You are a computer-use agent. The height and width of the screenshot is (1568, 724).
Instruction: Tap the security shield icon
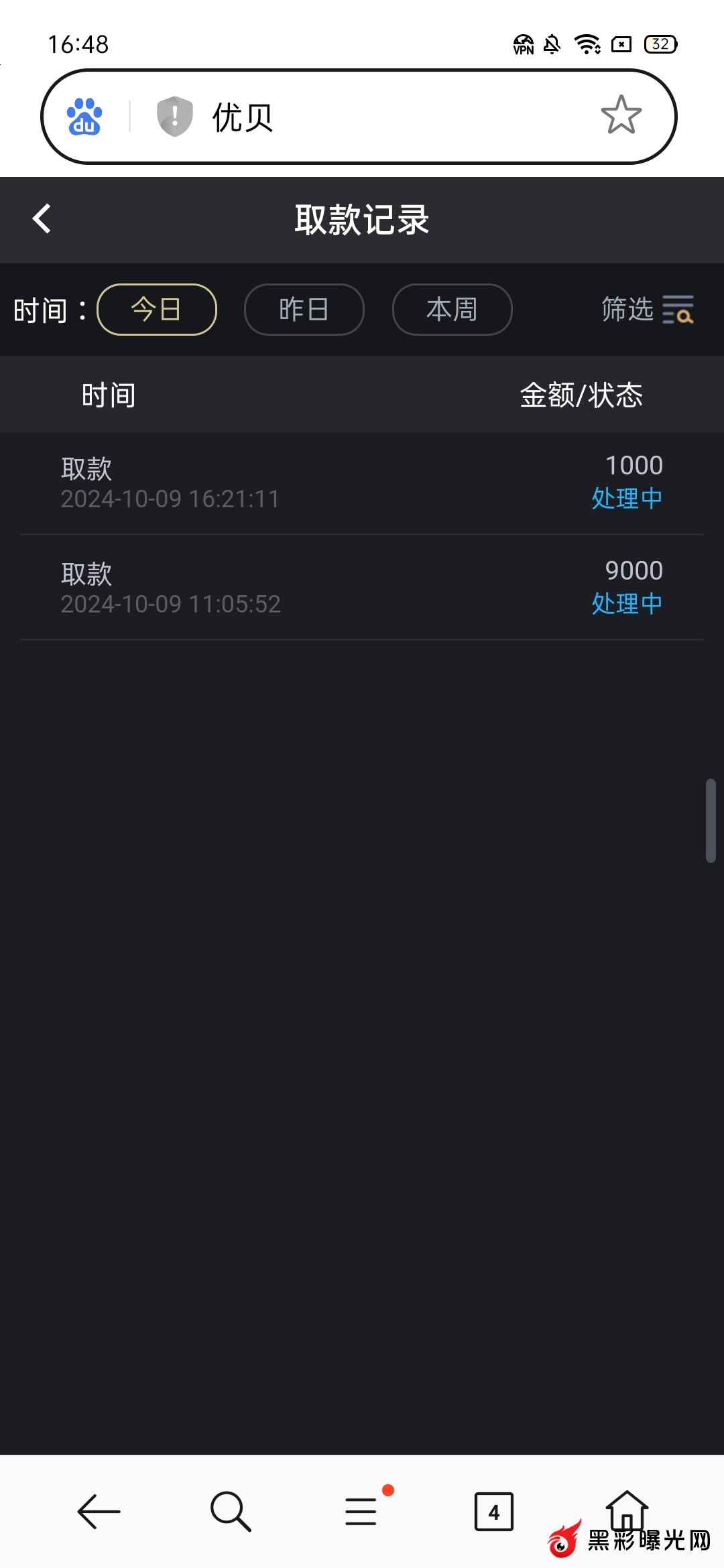pos(174,116)
